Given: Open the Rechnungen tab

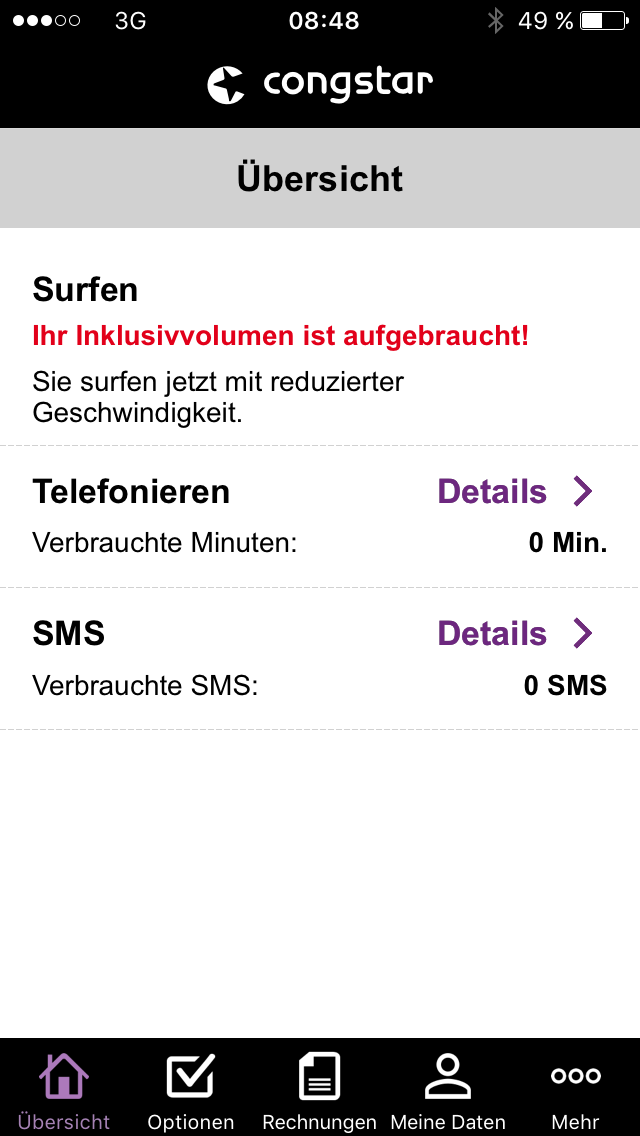Looking at the screenshot, I should click(x=319, y=1089).
